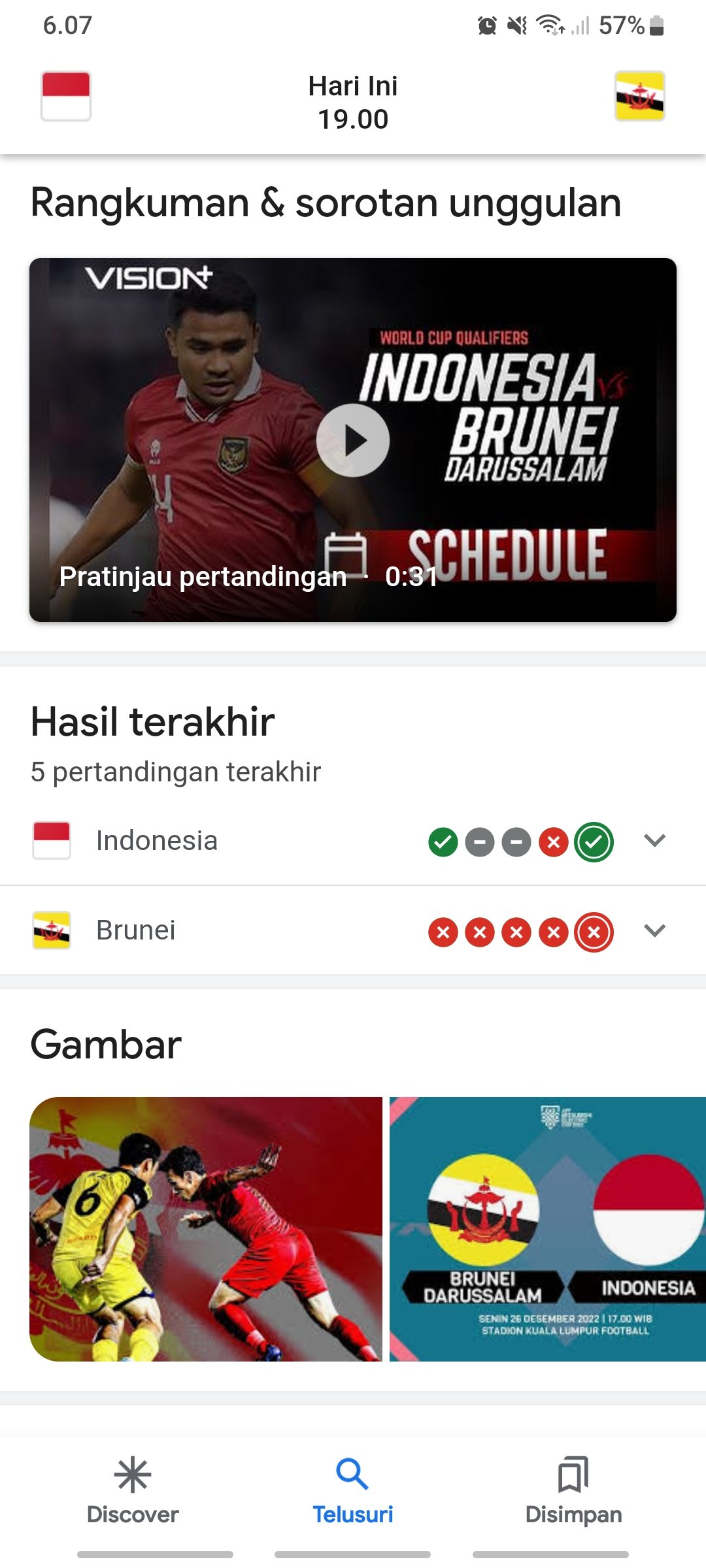The height and width of the screenshot is (1568, 706).
Task: Tap the Indonesia flag in the header
Action: point(66,96)
